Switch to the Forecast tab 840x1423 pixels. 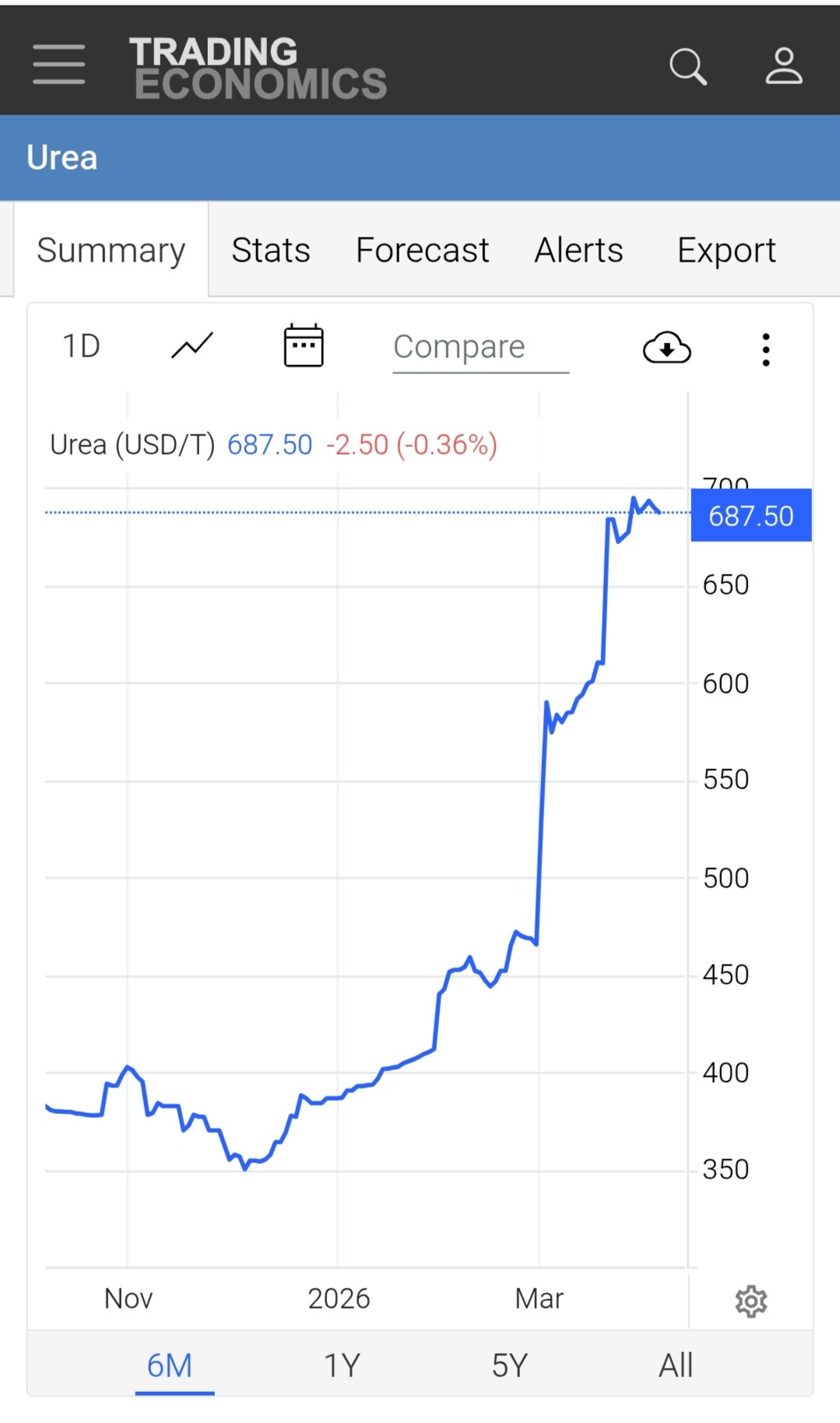pos(422,251)
